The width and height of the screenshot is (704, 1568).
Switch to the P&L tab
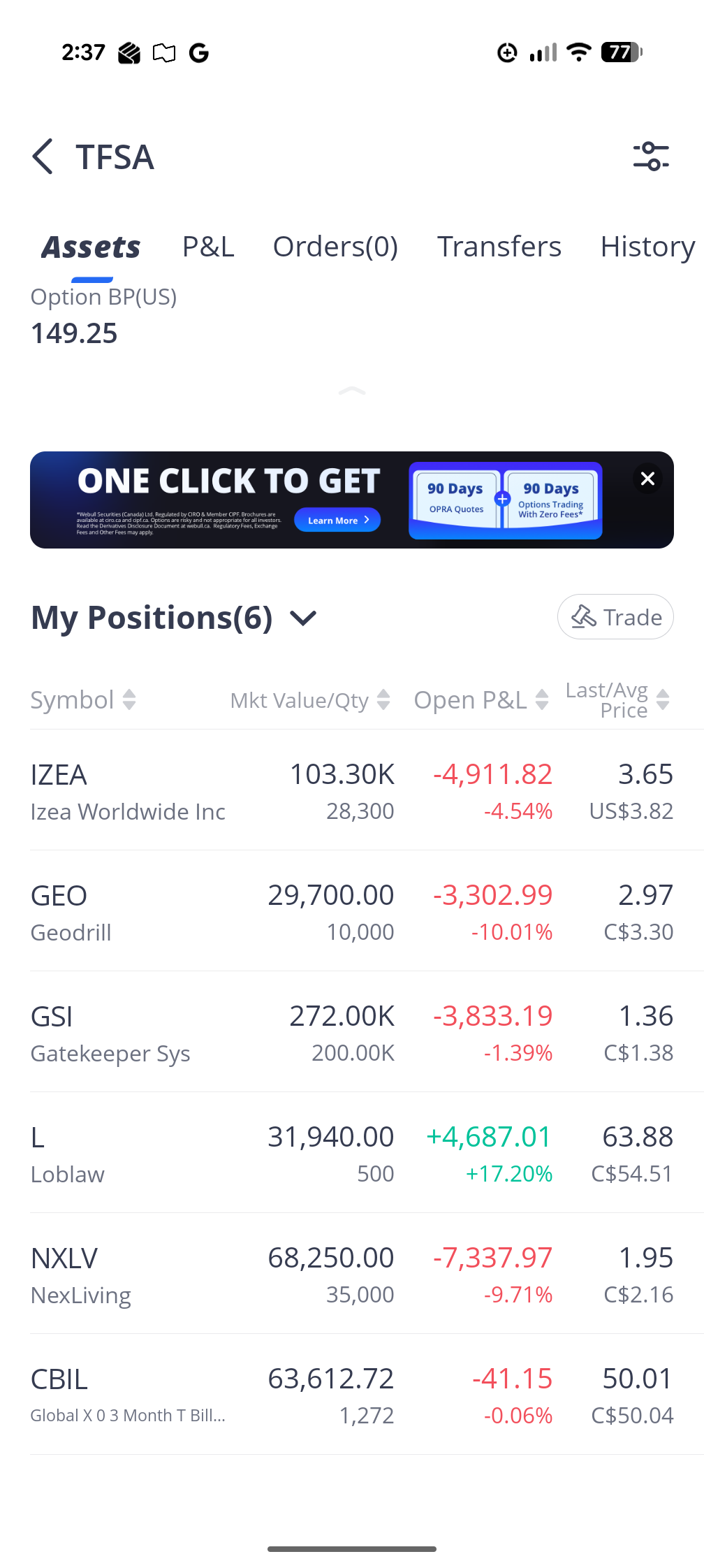point(208,247)
